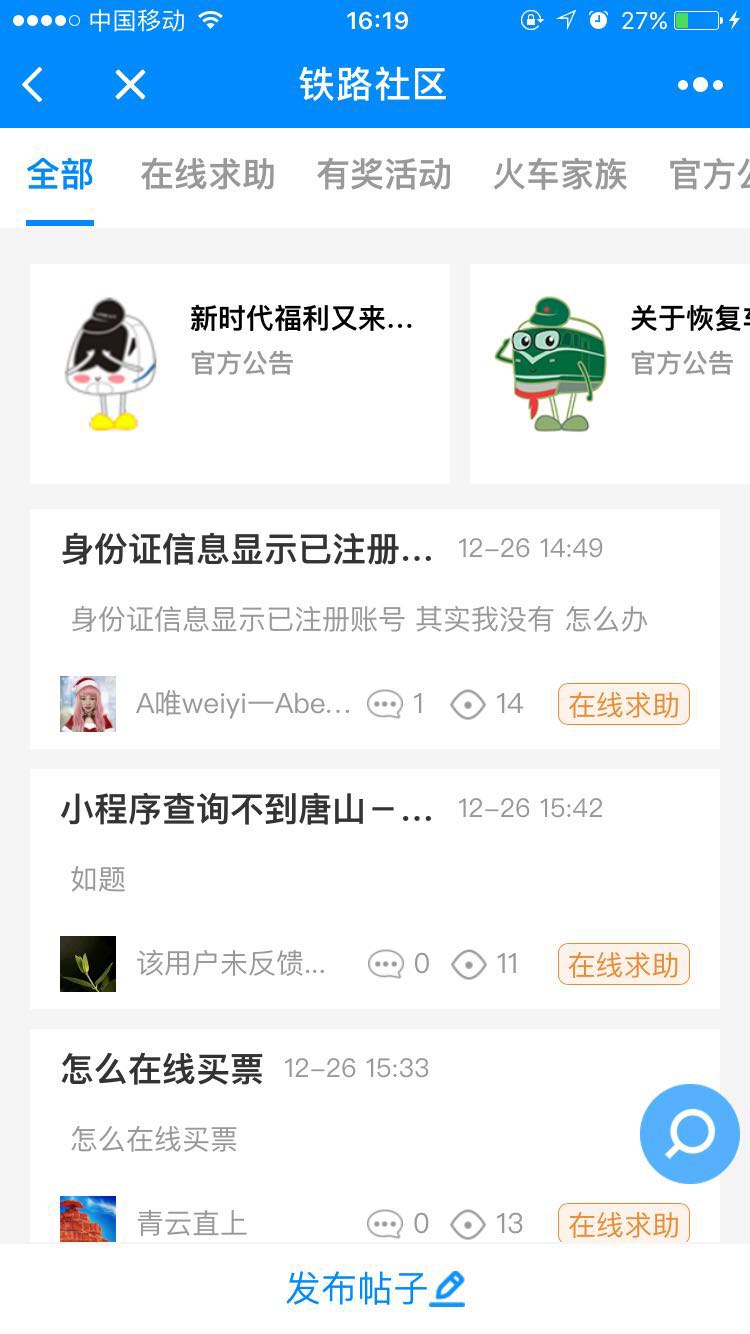Tap the floating search magnifier button
750x1334 pixels.
[690, 1133]
